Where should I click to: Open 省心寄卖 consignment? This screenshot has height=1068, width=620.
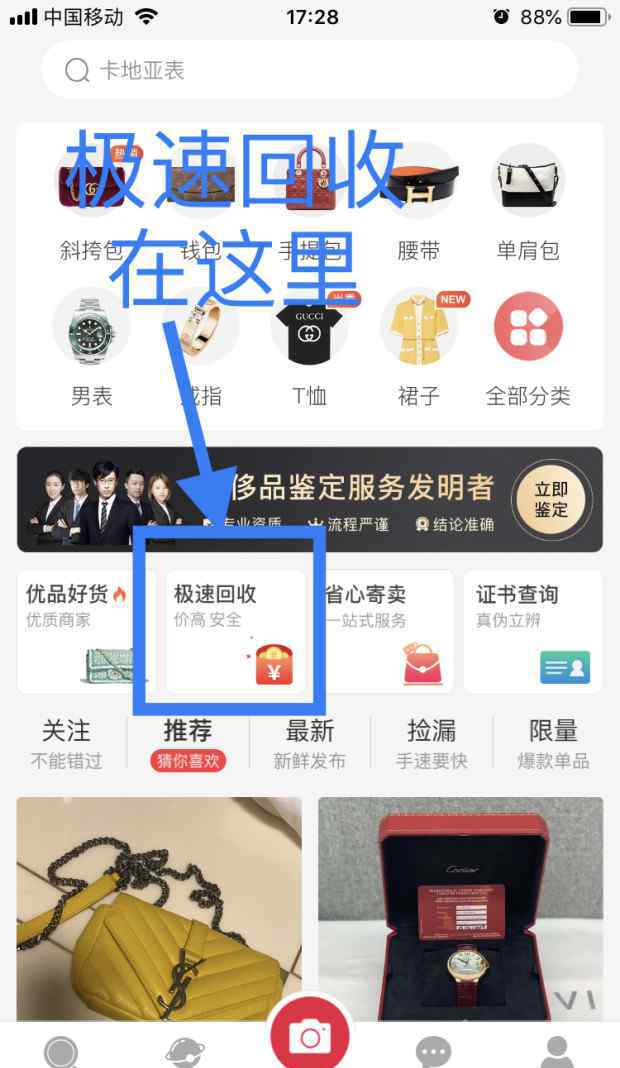pyautogui.click(x=385, y=631)
